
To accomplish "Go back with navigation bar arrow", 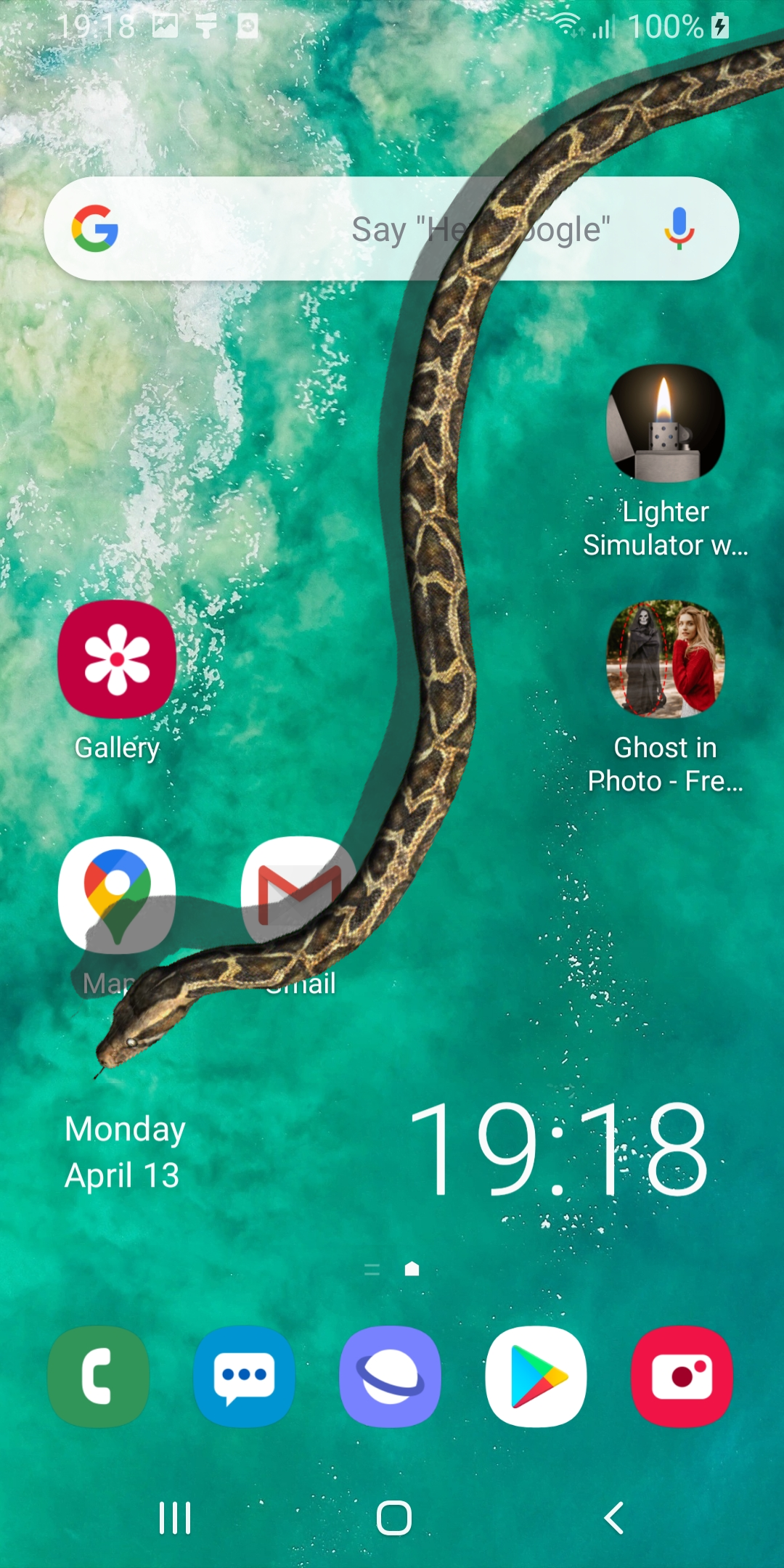I will click(x=614, y=1518).
